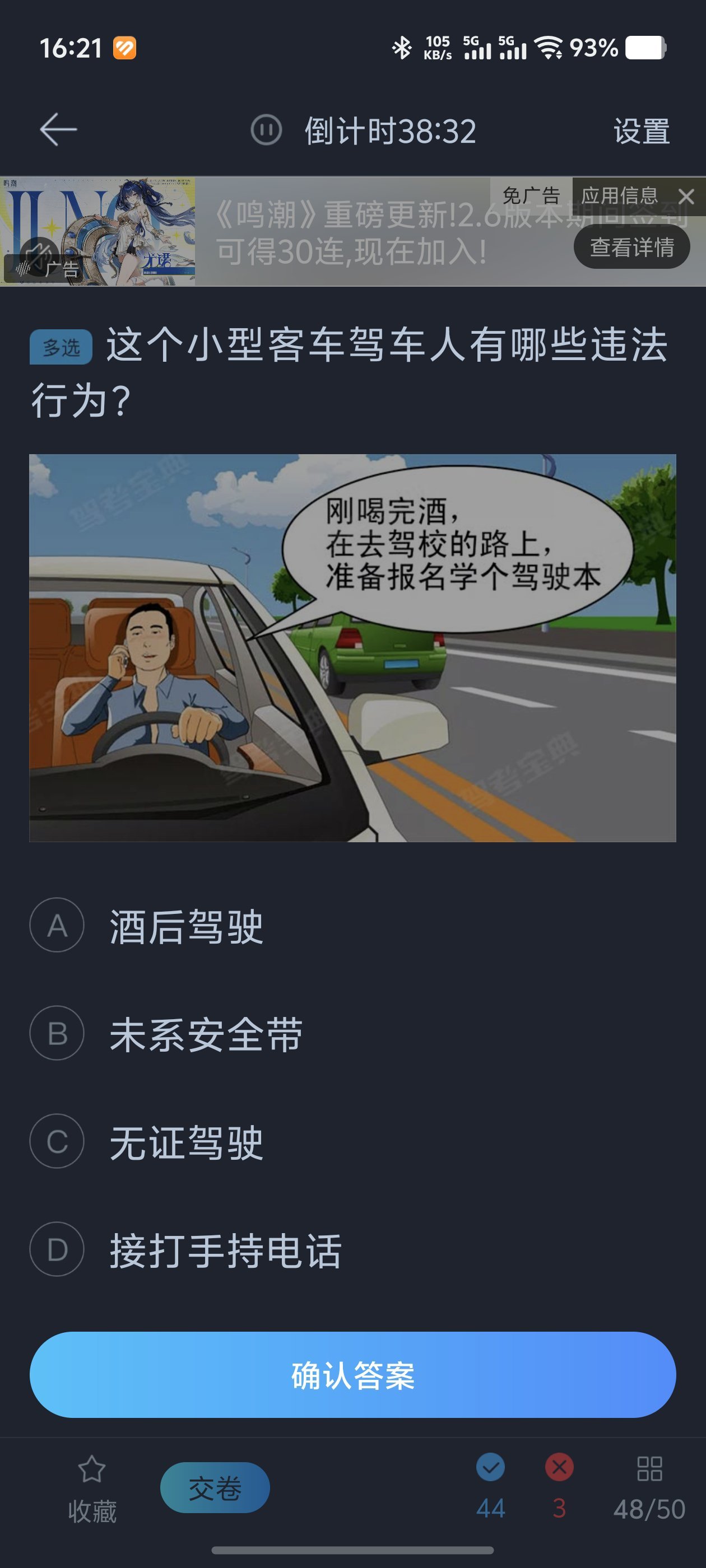Pause the exam countdown timer

coord(266,130)
